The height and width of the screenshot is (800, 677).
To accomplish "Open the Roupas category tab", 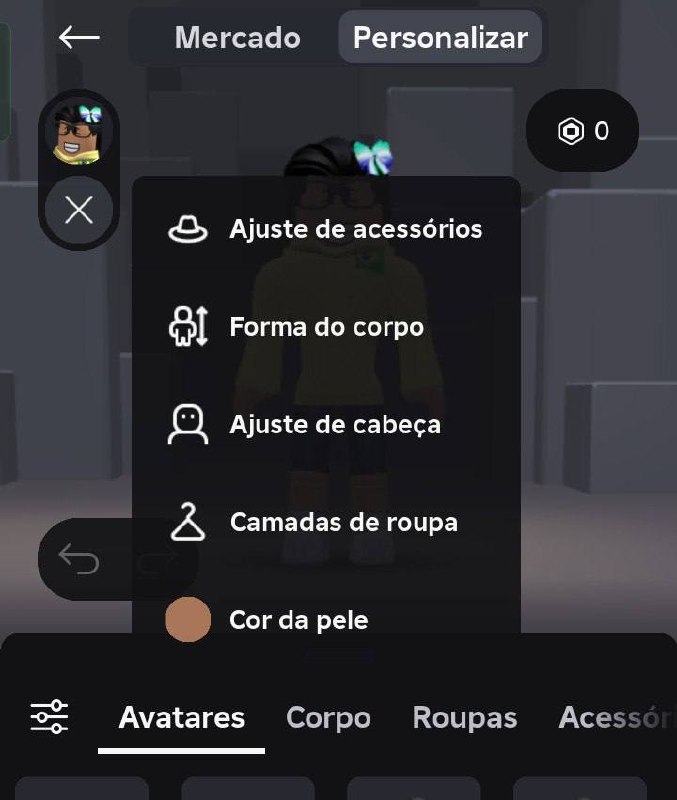I will pyautogui.click(x=465, y=718).
